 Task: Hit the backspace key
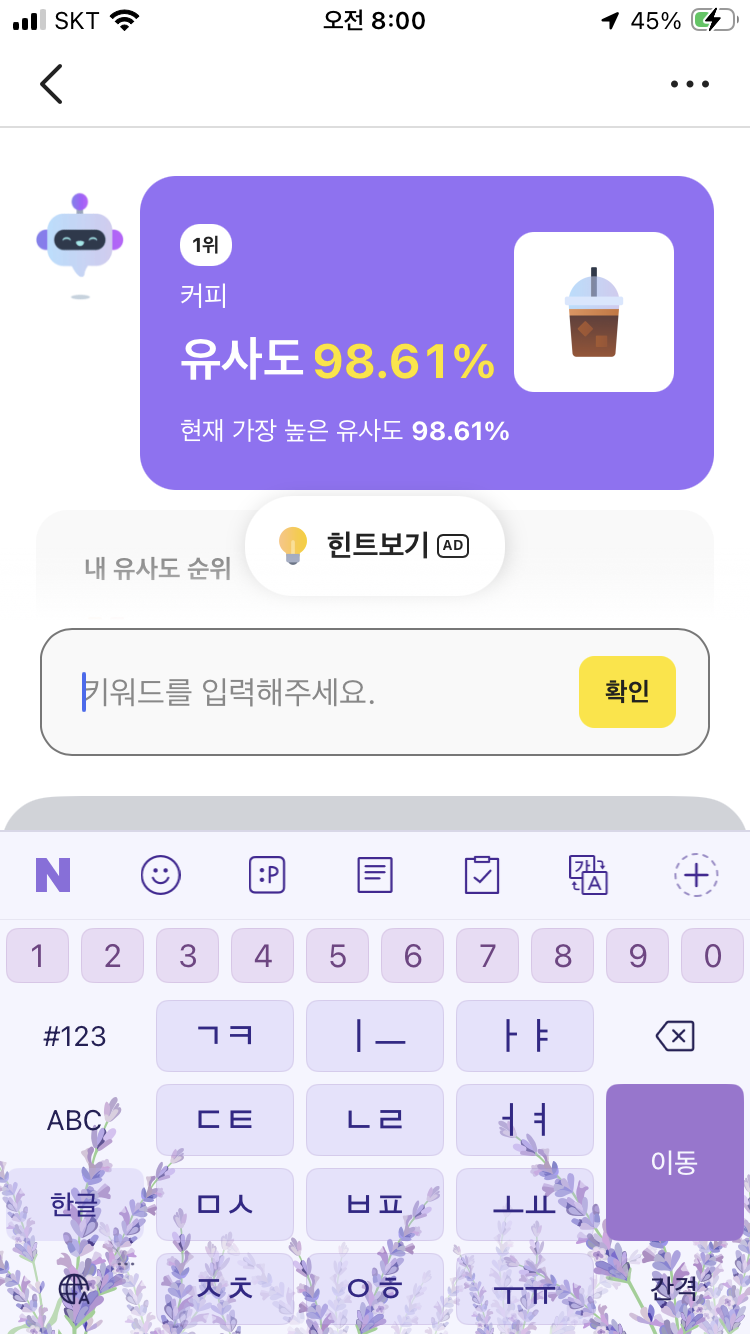[x=675, y=1037]
